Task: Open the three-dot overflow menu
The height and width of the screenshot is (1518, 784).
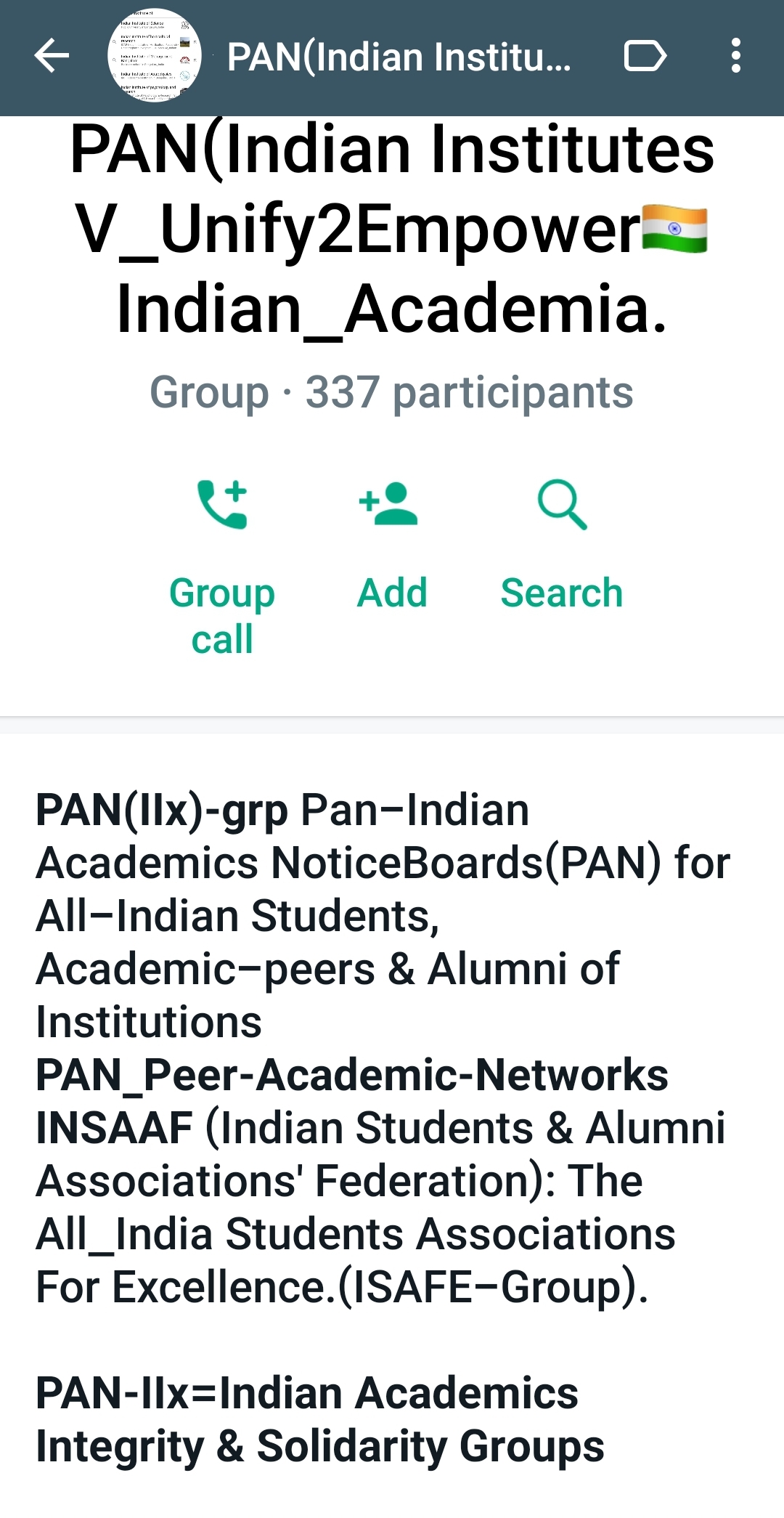Action: pos(735,56)
